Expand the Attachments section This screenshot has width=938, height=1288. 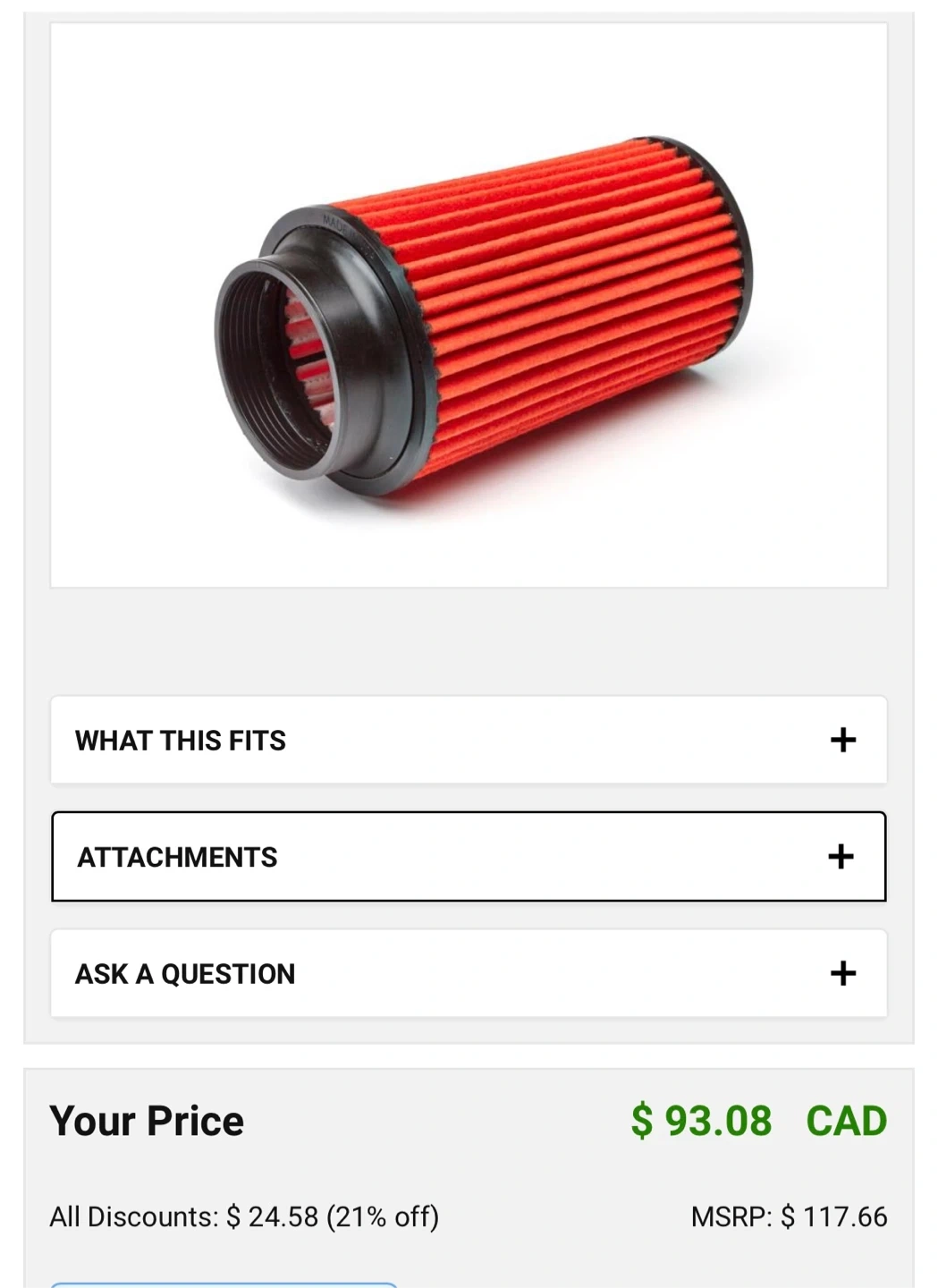tap(469, 856)
